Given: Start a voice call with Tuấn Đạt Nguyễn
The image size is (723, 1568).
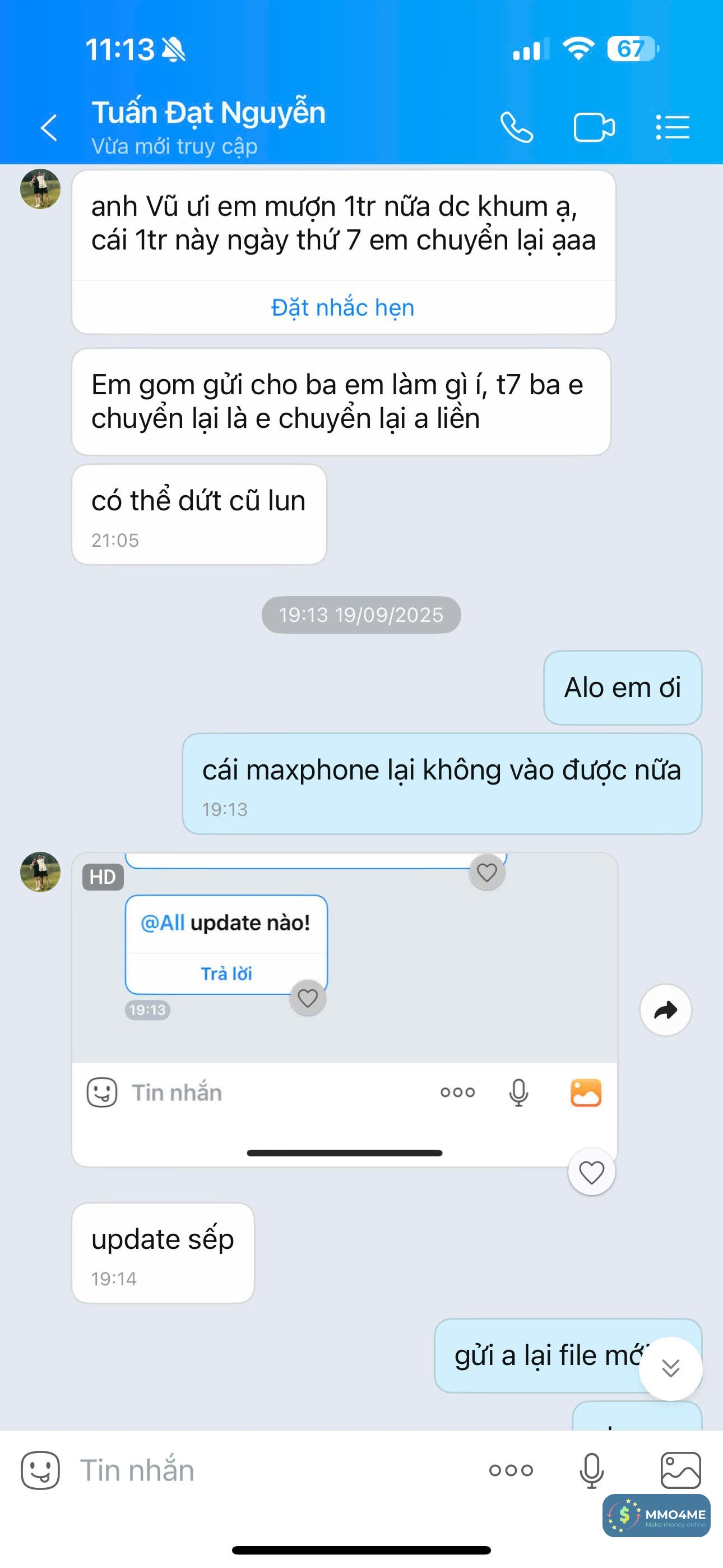Looking at the screenshot, I should [517, 127].
